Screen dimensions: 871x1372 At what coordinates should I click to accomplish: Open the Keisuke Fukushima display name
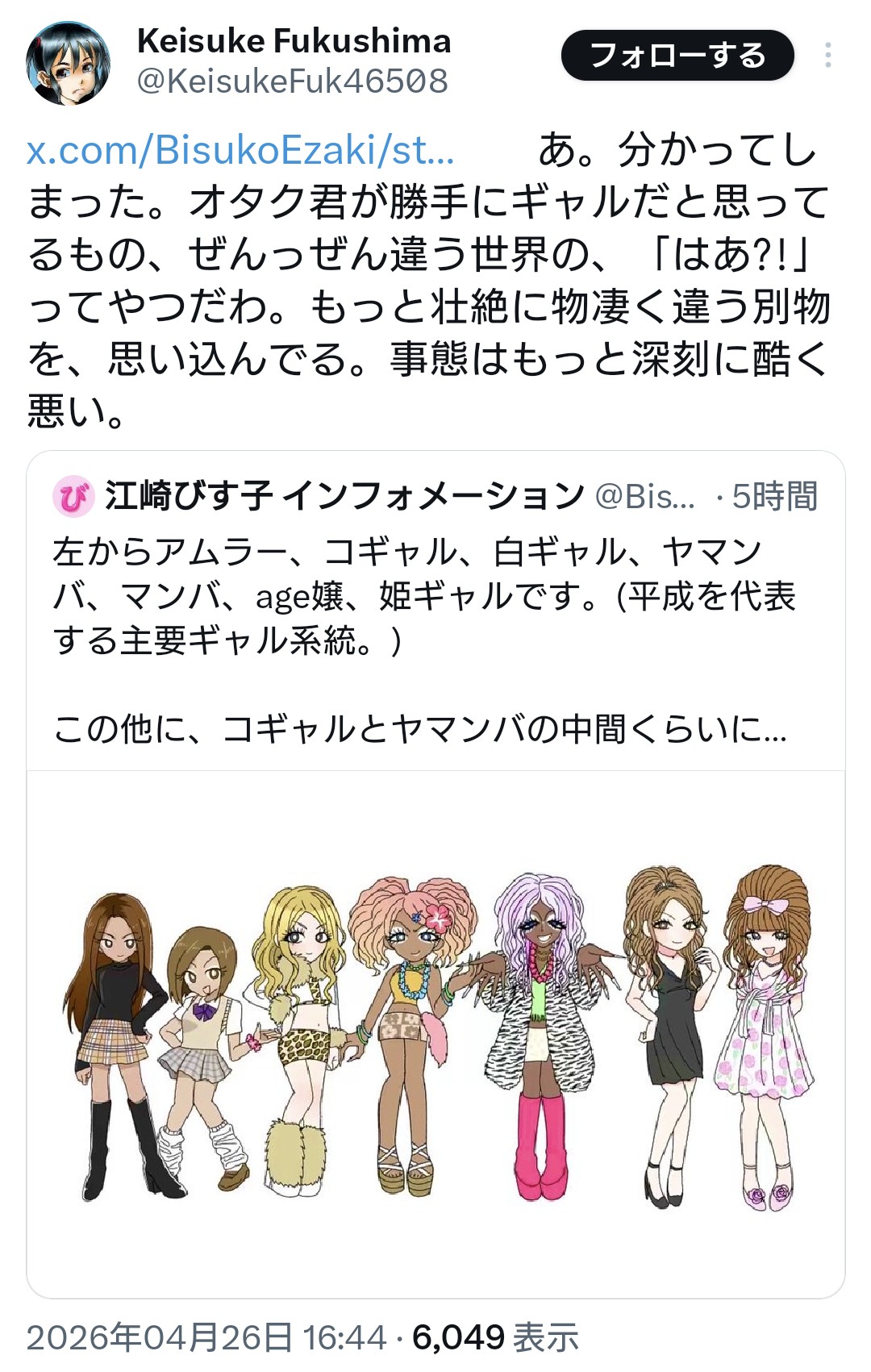294,40
